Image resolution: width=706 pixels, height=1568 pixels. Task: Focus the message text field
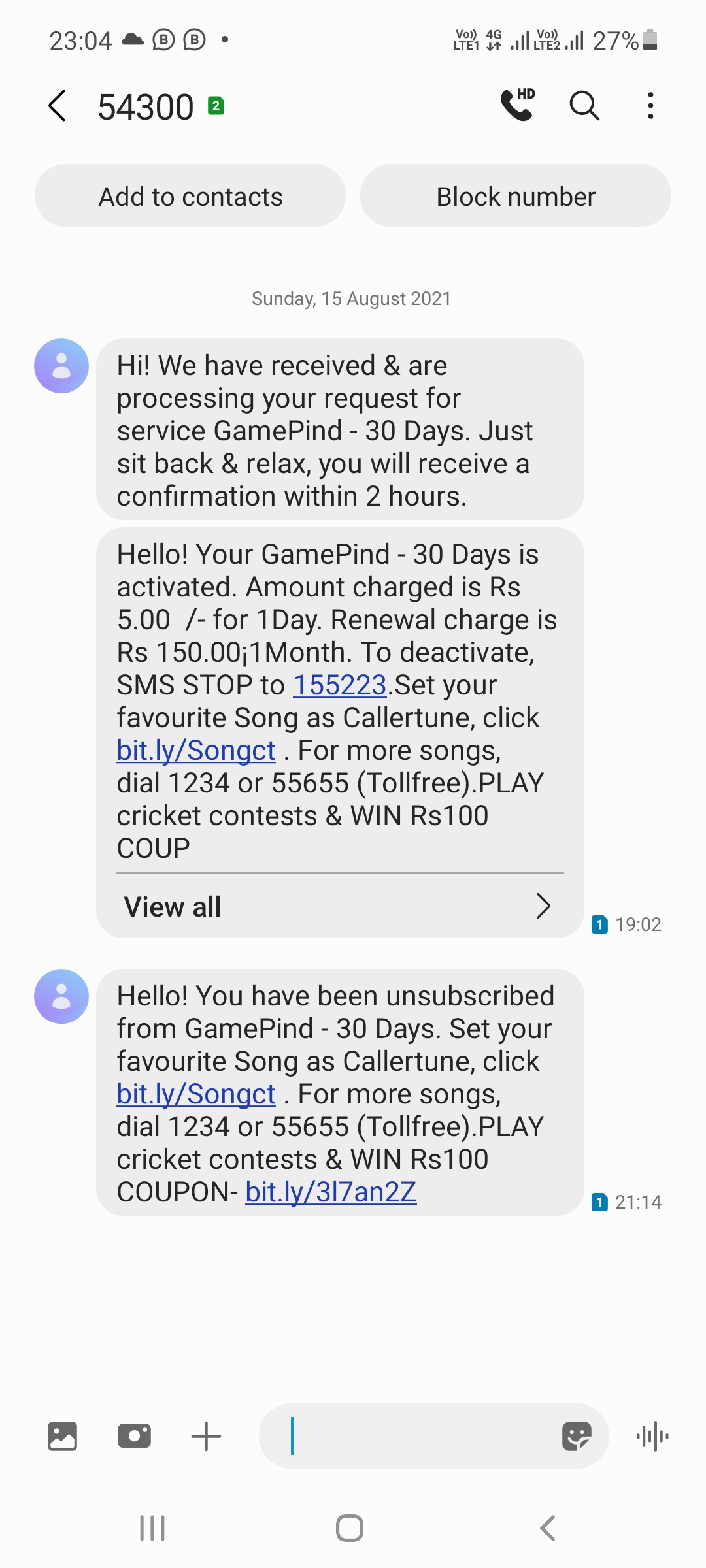418,1436
